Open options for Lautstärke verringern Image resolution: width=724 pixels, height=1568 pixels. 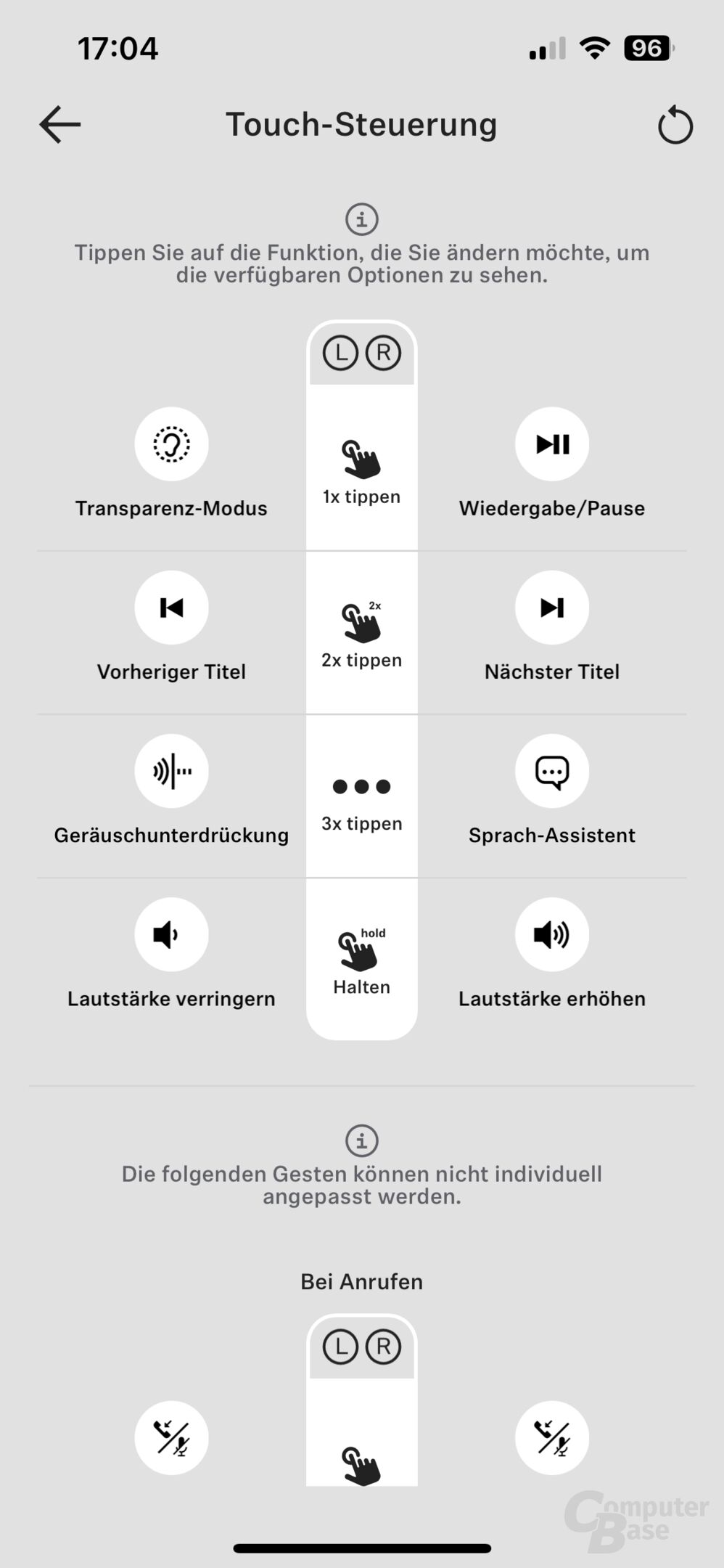pyautogui.click(x=171, y=934)
